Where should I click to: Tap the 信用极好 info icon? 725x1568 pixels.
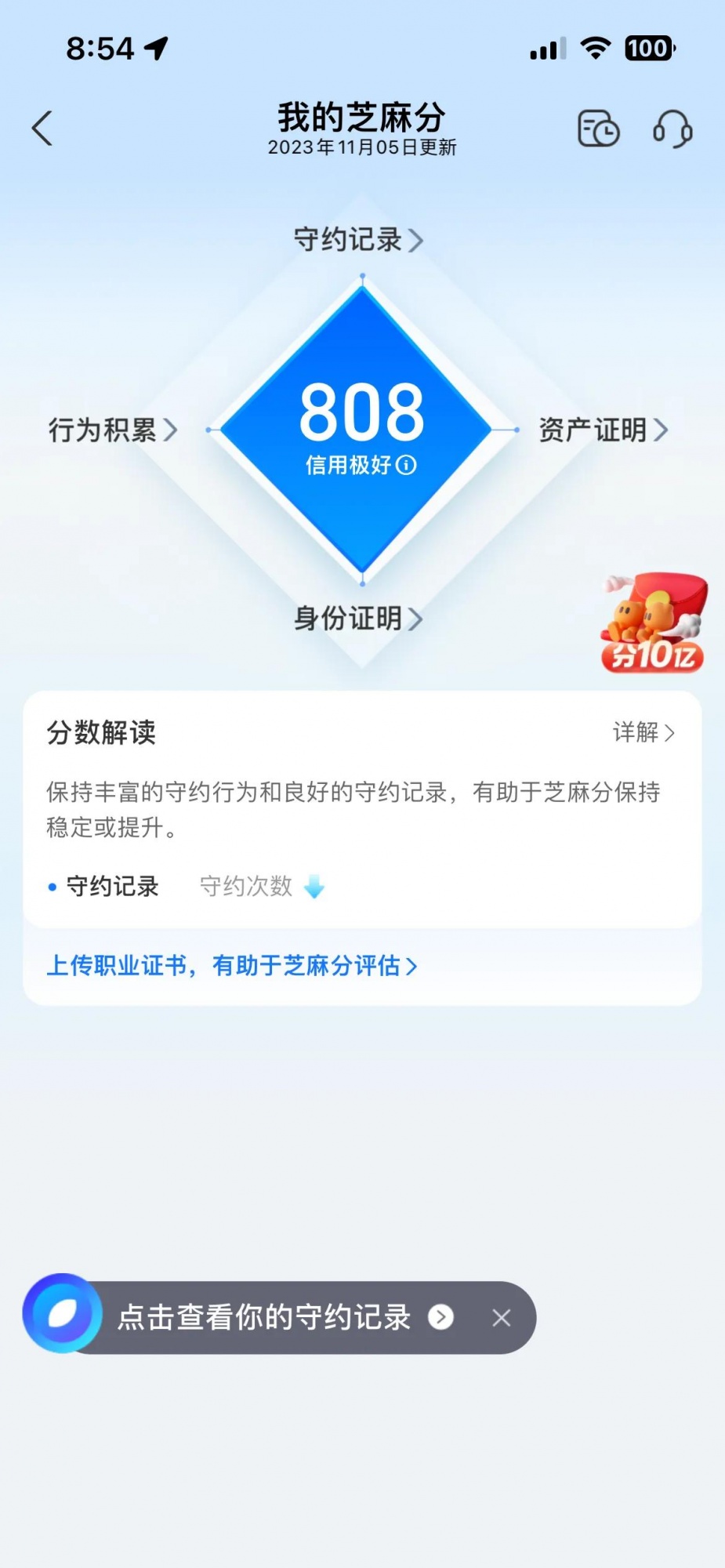pyautogui.click(x=406, y=466)
